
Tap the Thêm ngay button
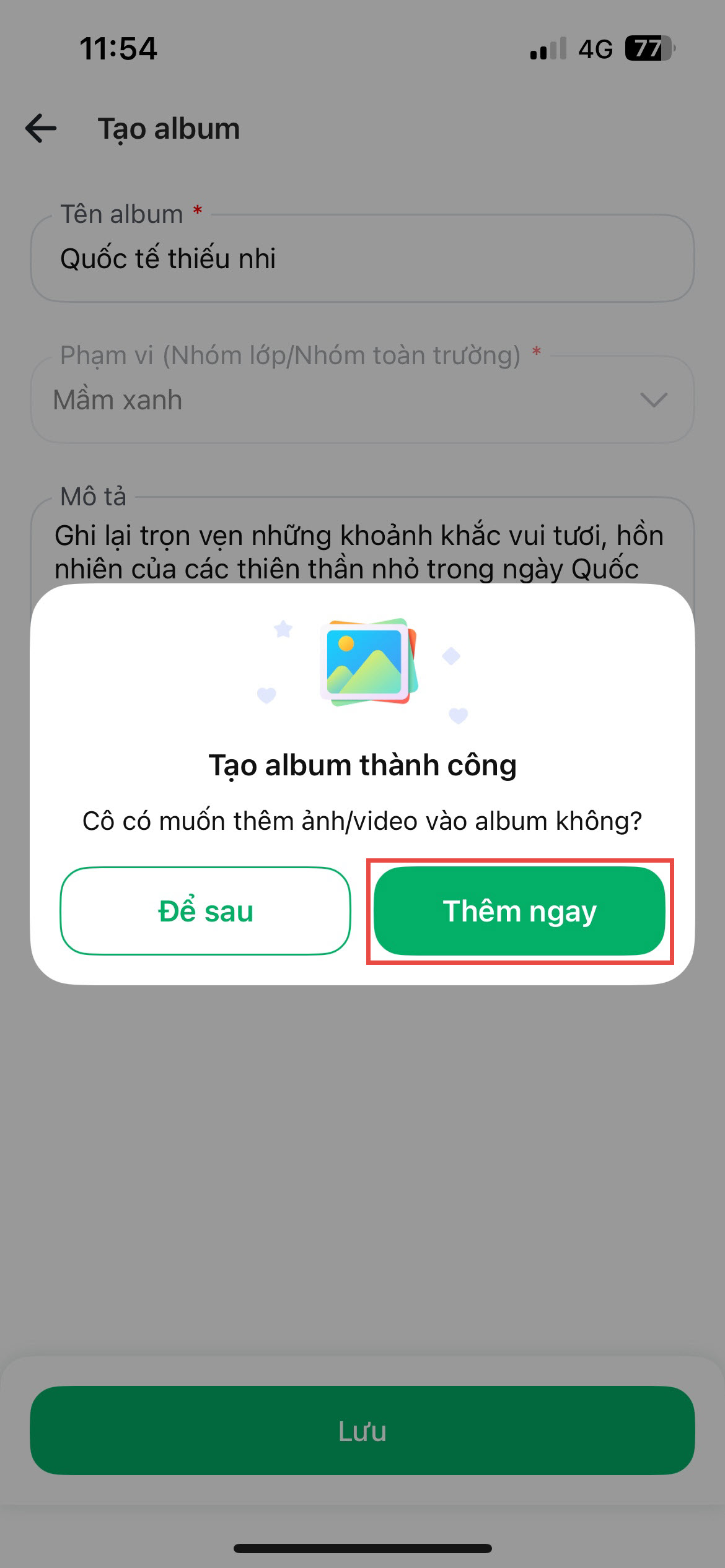pyautogui.click(x=519, y=911)
